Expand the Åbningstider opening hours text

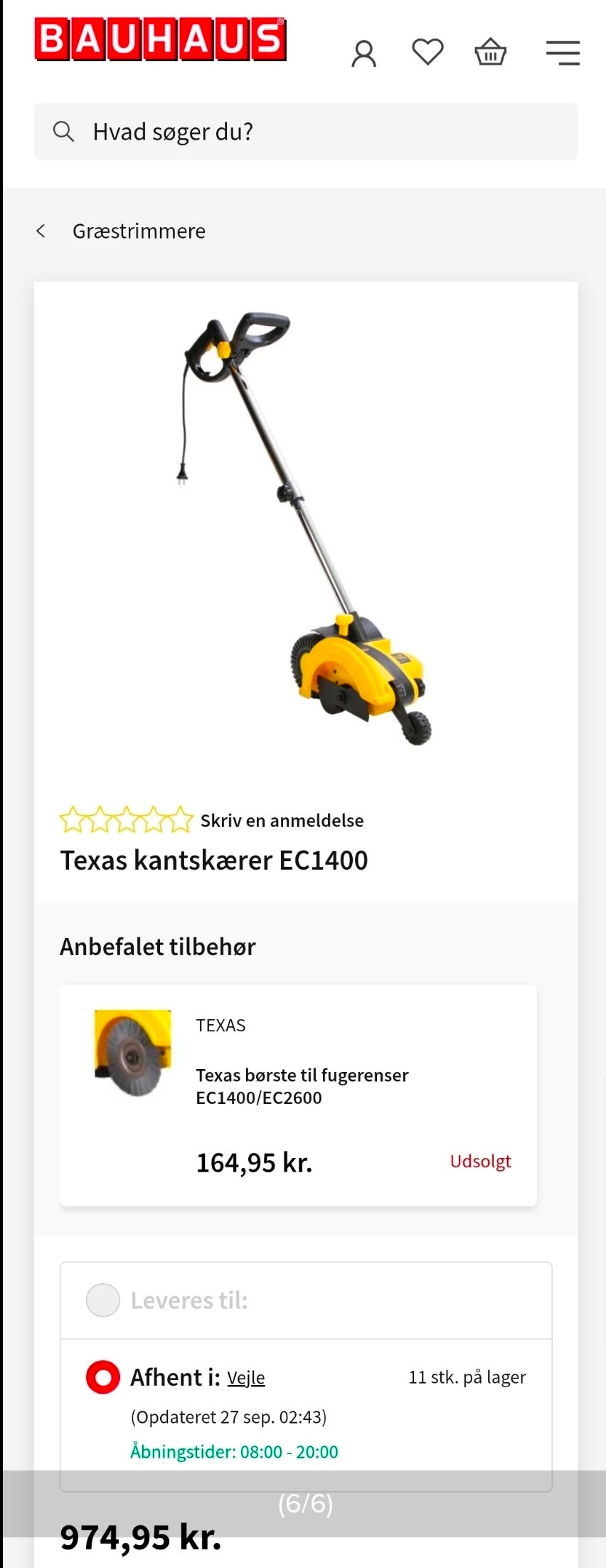click(234, 1451)
